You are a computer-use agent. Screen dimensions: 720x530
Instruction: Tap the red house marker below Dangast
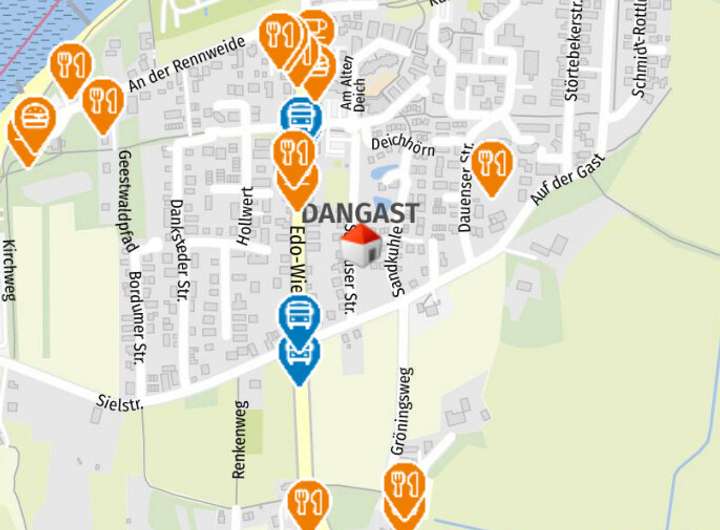point(360,245)
